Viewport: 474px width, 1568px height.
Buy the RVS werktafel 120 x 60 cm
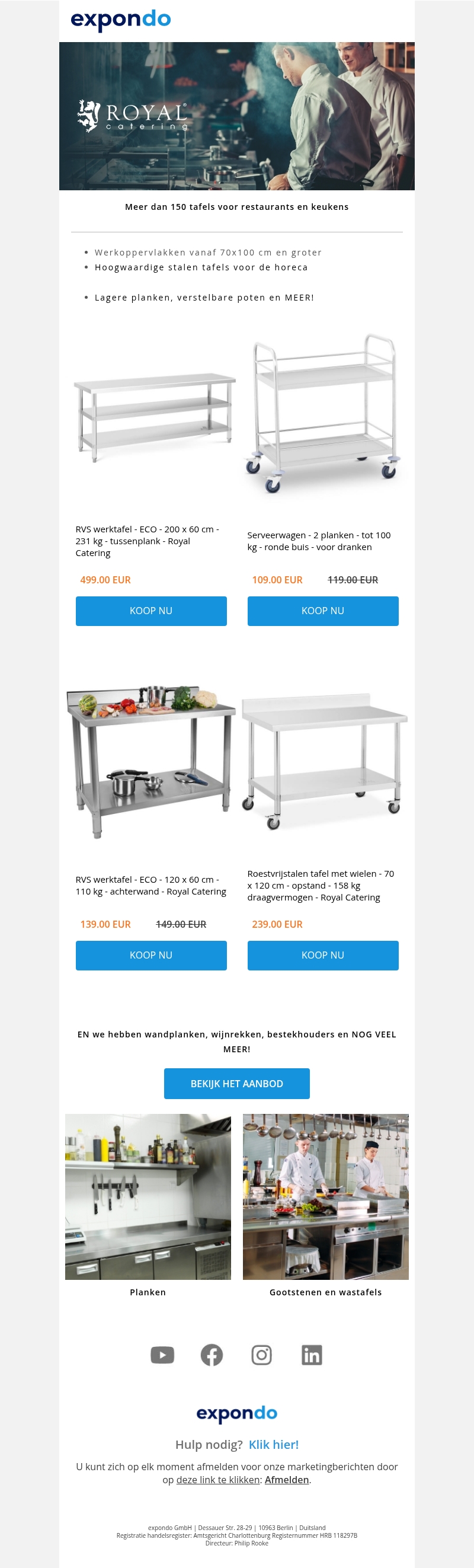tap(151, 955)
